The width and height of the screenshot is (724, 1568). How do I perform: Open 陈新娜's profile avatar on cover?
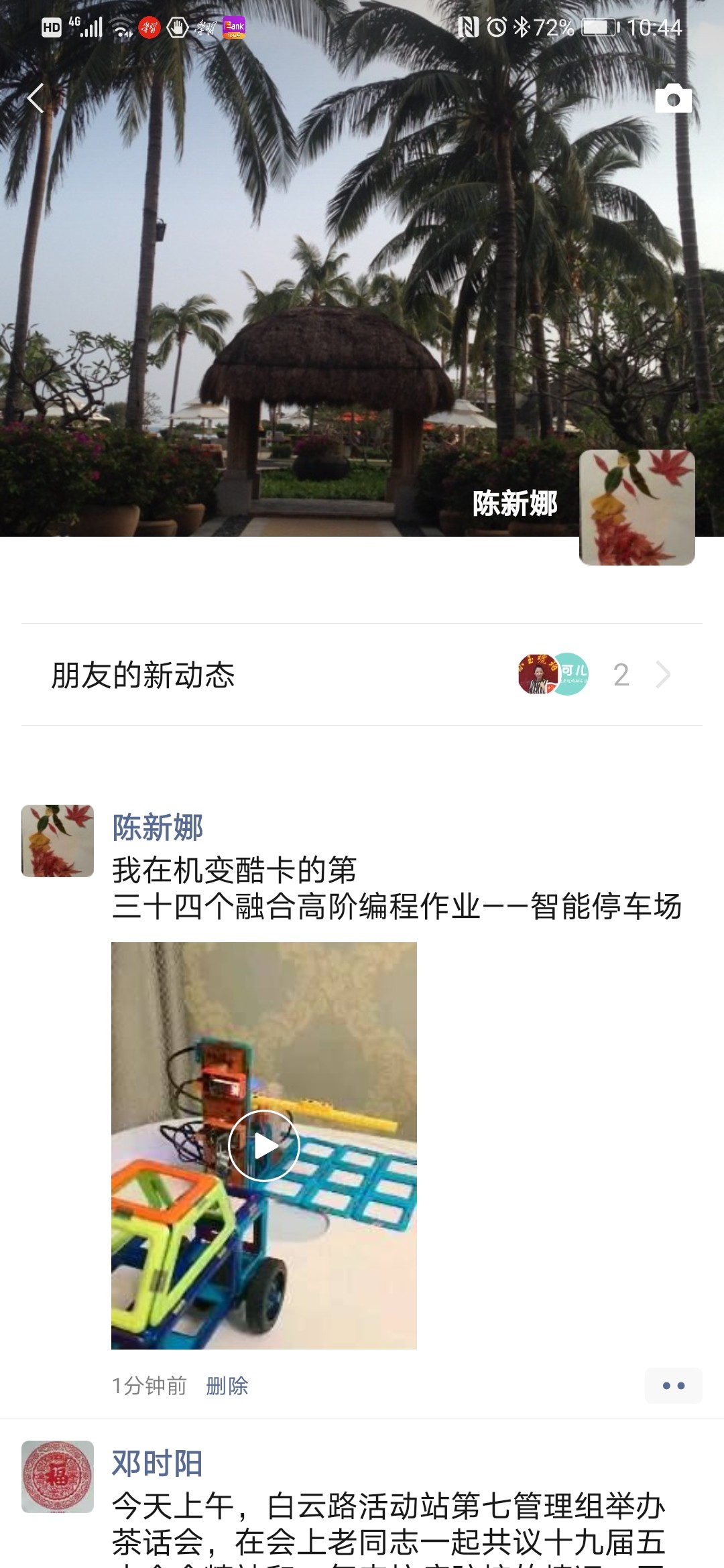click(x=637, y=507)
